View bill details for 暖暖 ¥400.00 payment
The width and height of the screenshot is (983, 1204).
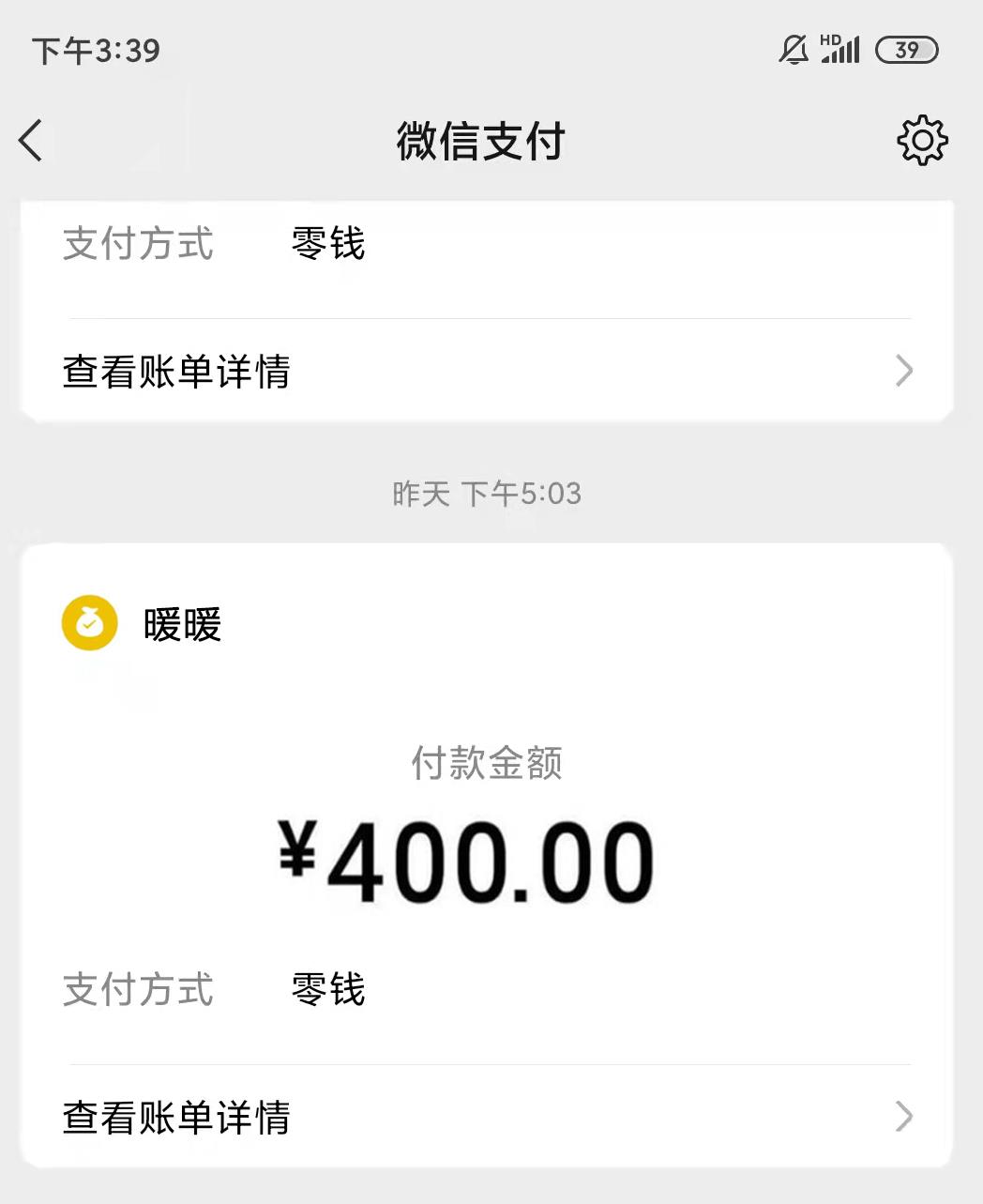click(x=486, y=1117)
